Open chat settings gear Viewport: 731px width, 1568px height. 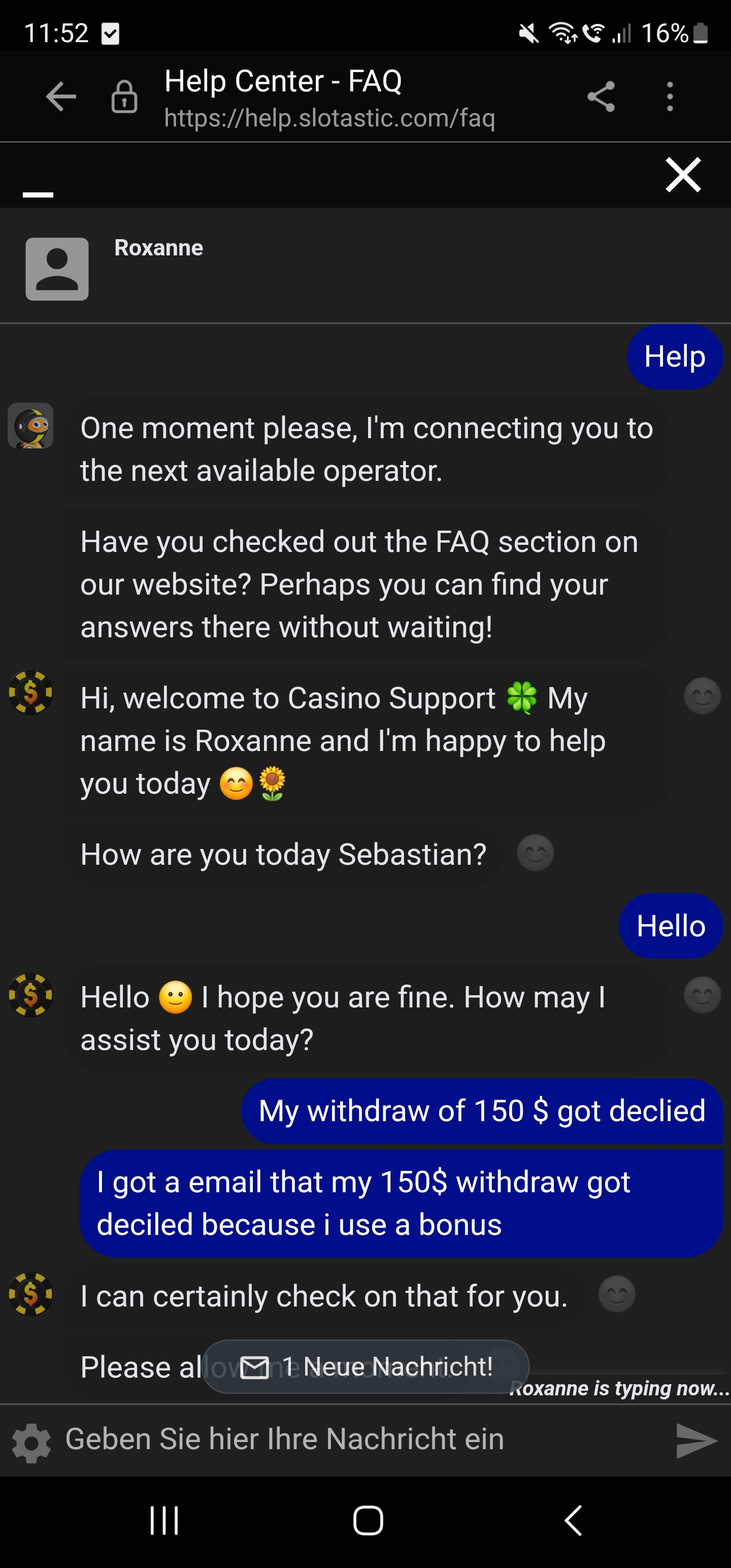31,1443
